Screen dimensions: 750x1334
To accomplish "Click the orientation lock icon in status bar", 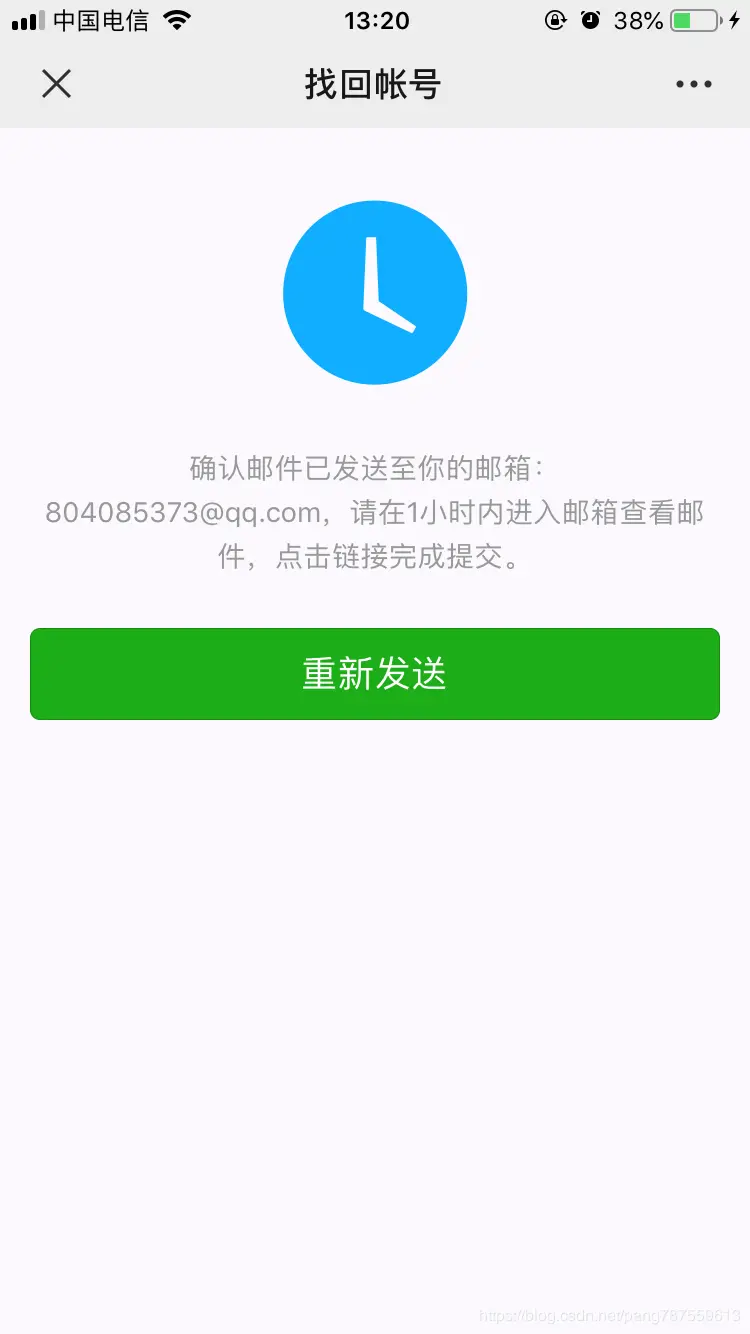I will pos(556,20).
